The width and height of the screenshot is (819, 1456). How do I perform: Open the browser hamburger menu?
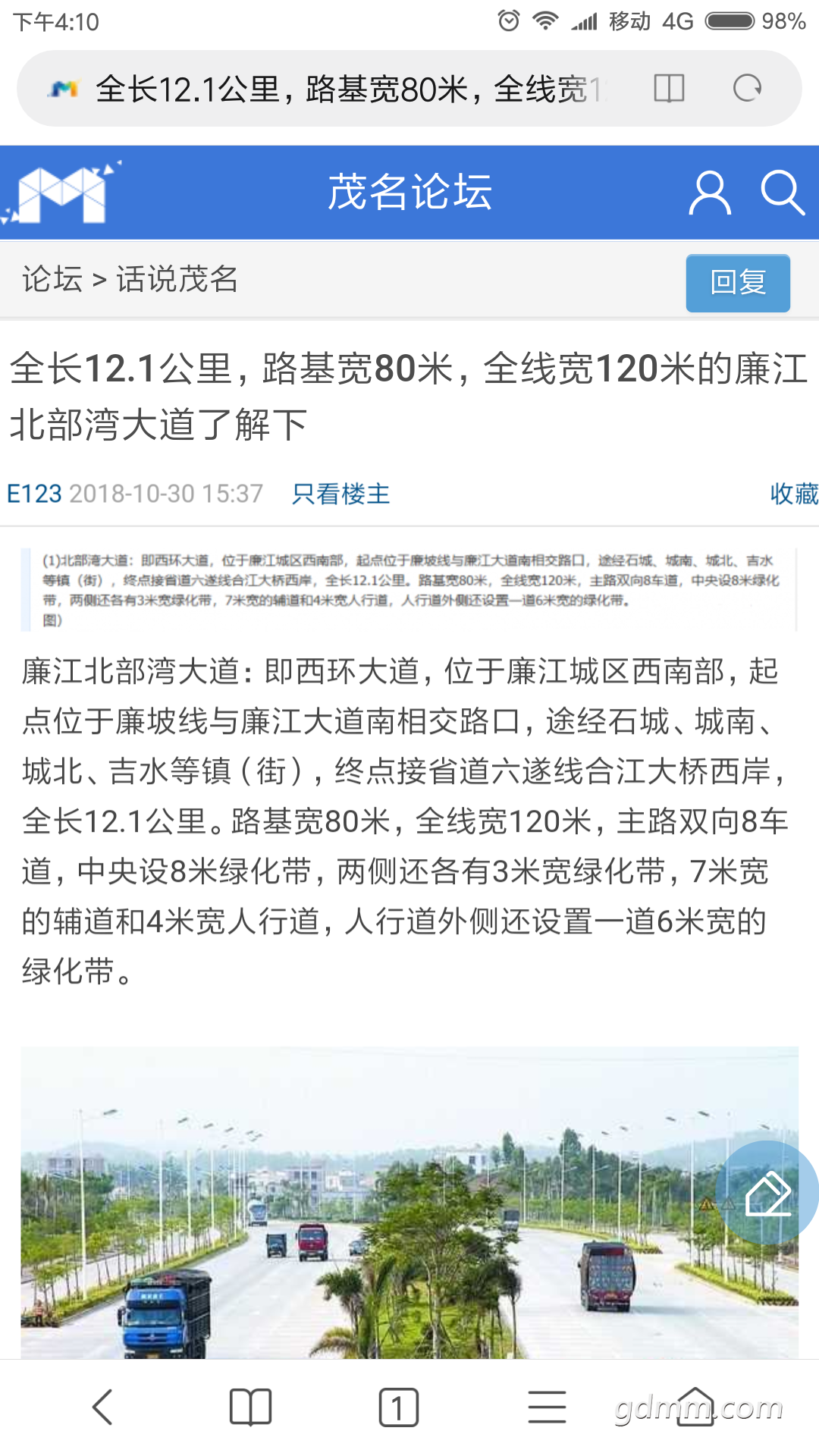tap(547, 1407)
